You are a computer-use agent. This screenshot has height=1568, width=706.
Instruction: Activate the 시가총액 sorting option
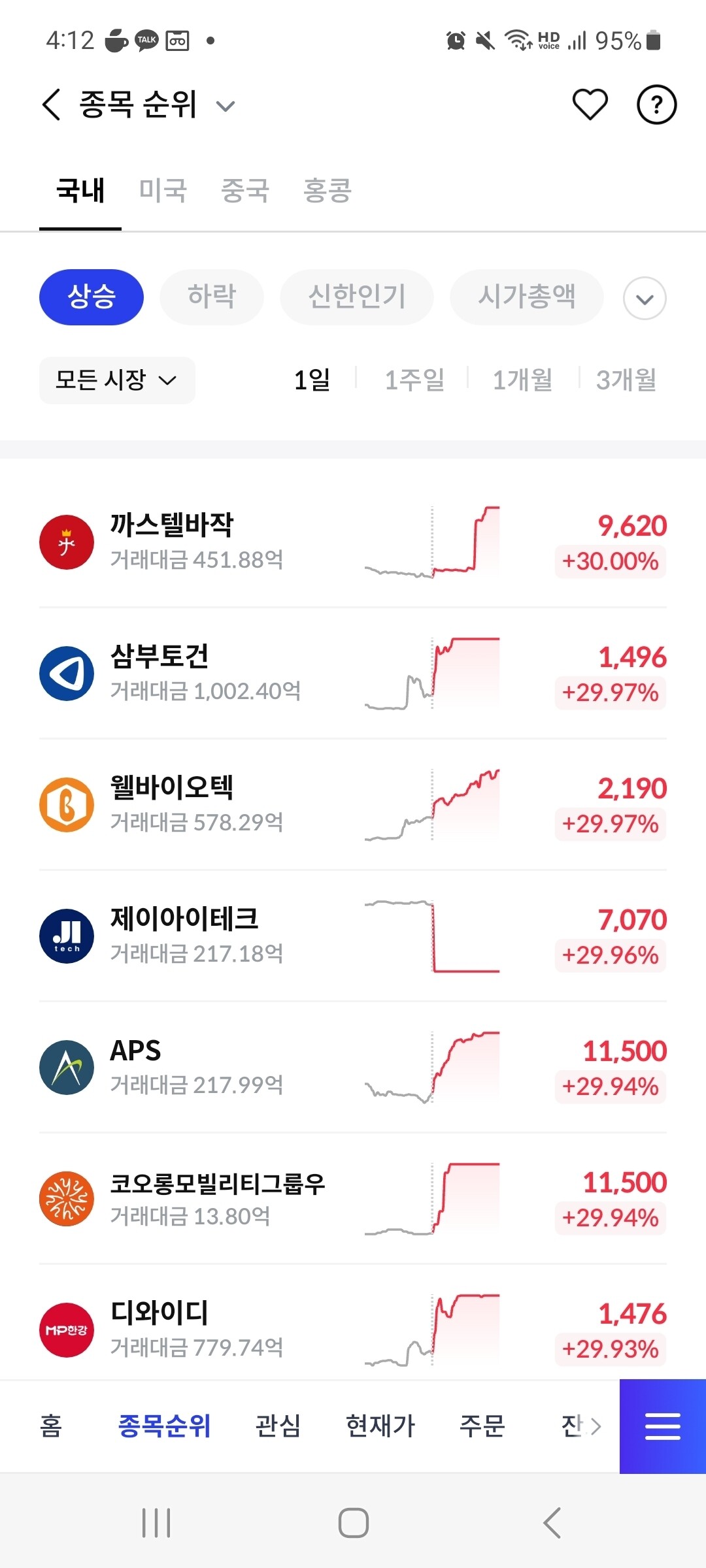click(526, 297)
